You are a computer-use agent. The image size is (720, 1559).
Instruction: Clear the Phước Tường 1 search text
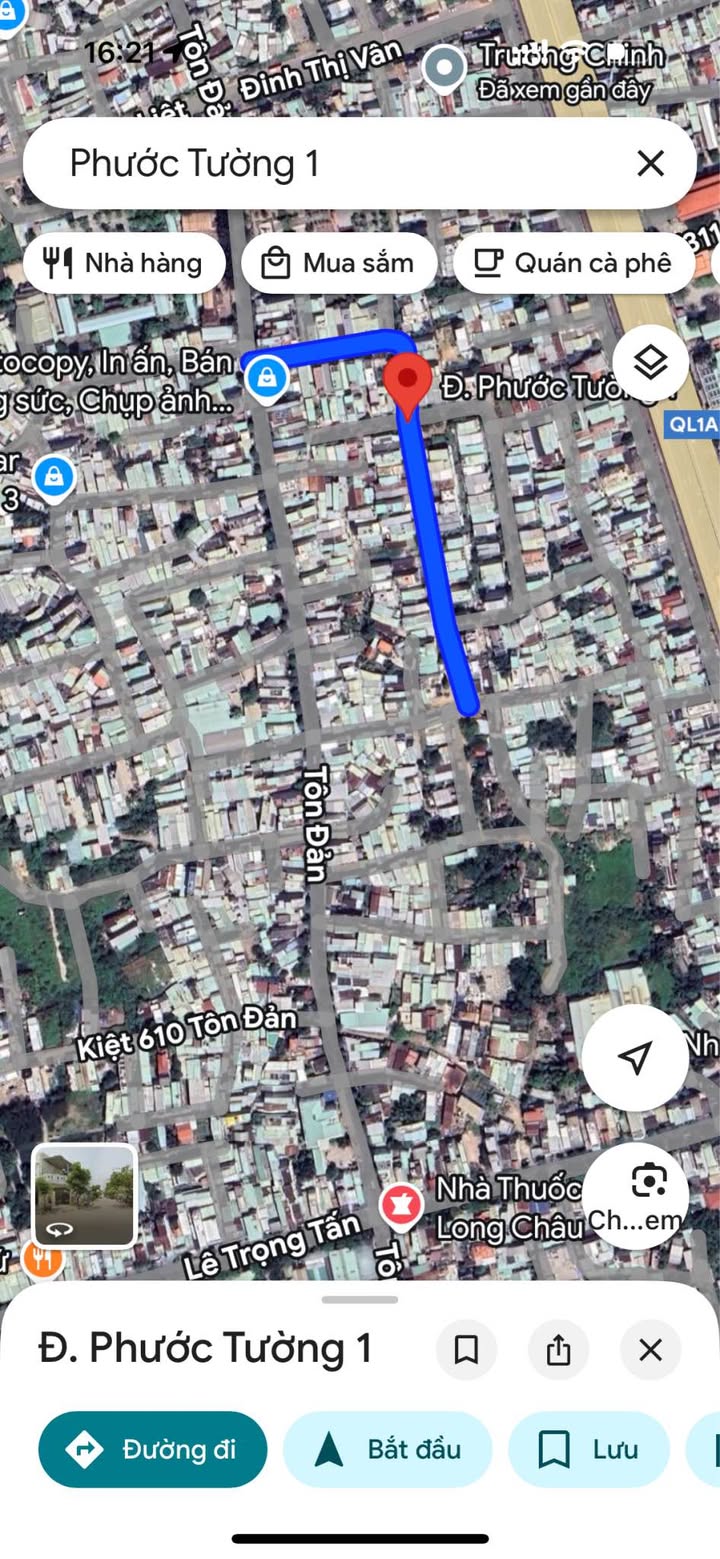pos(650,163)
